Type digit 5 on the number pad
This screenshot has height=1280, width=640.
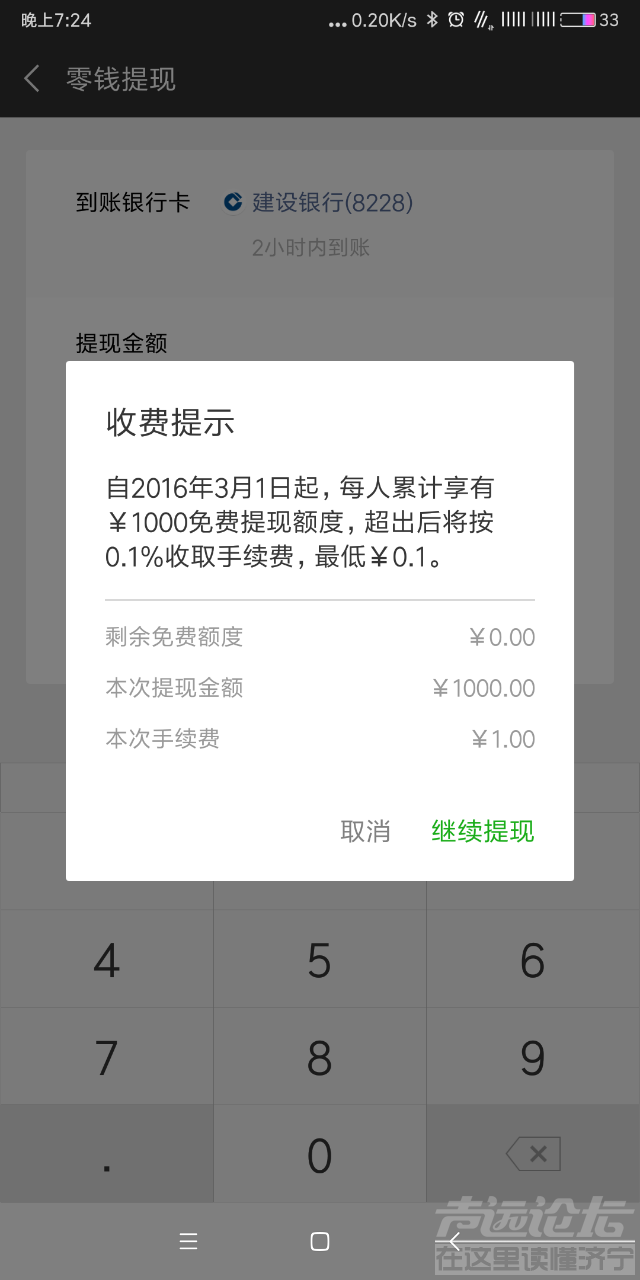point(319,960)
